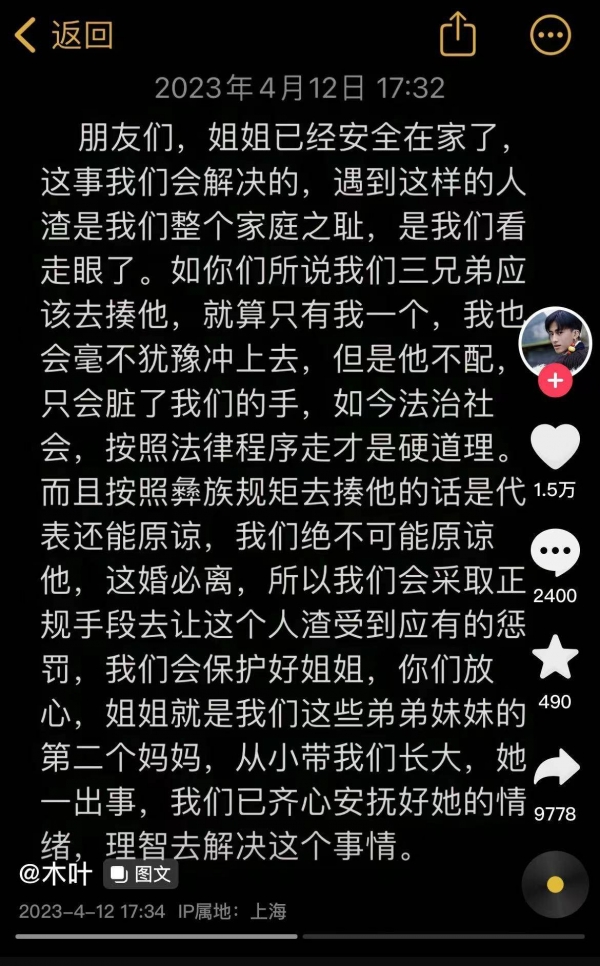Like this post with the heart icon
Screen dimensions: 600x966
tap(555, 447)
